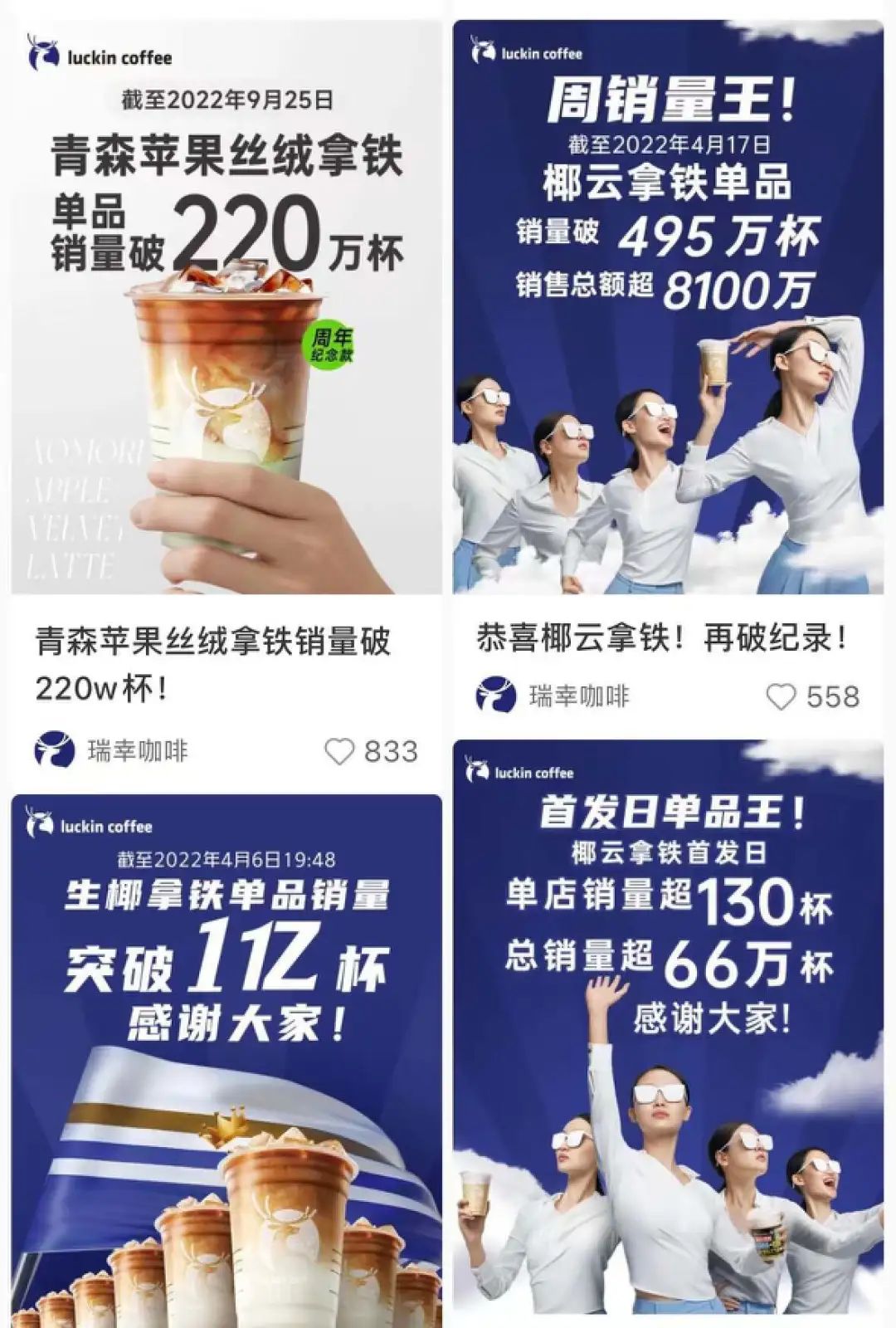This screenshot has height=1328, width=896.
Task: Open the 首发日单品王 椰云拿铁 post
Action: tap(668, 1029)
